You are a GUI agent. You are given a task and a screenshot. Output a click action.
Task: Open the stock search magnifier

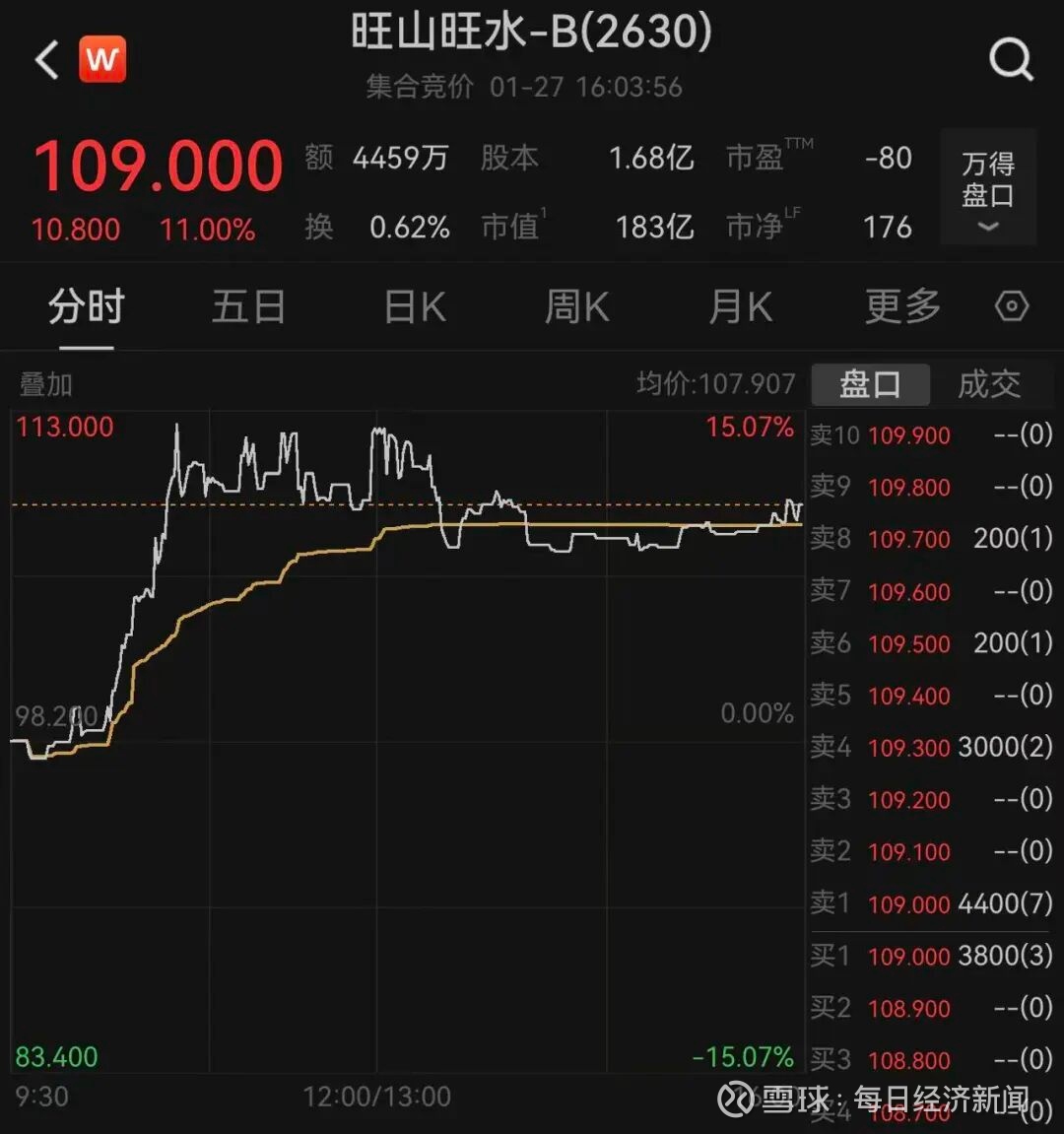click(1011, 60)
